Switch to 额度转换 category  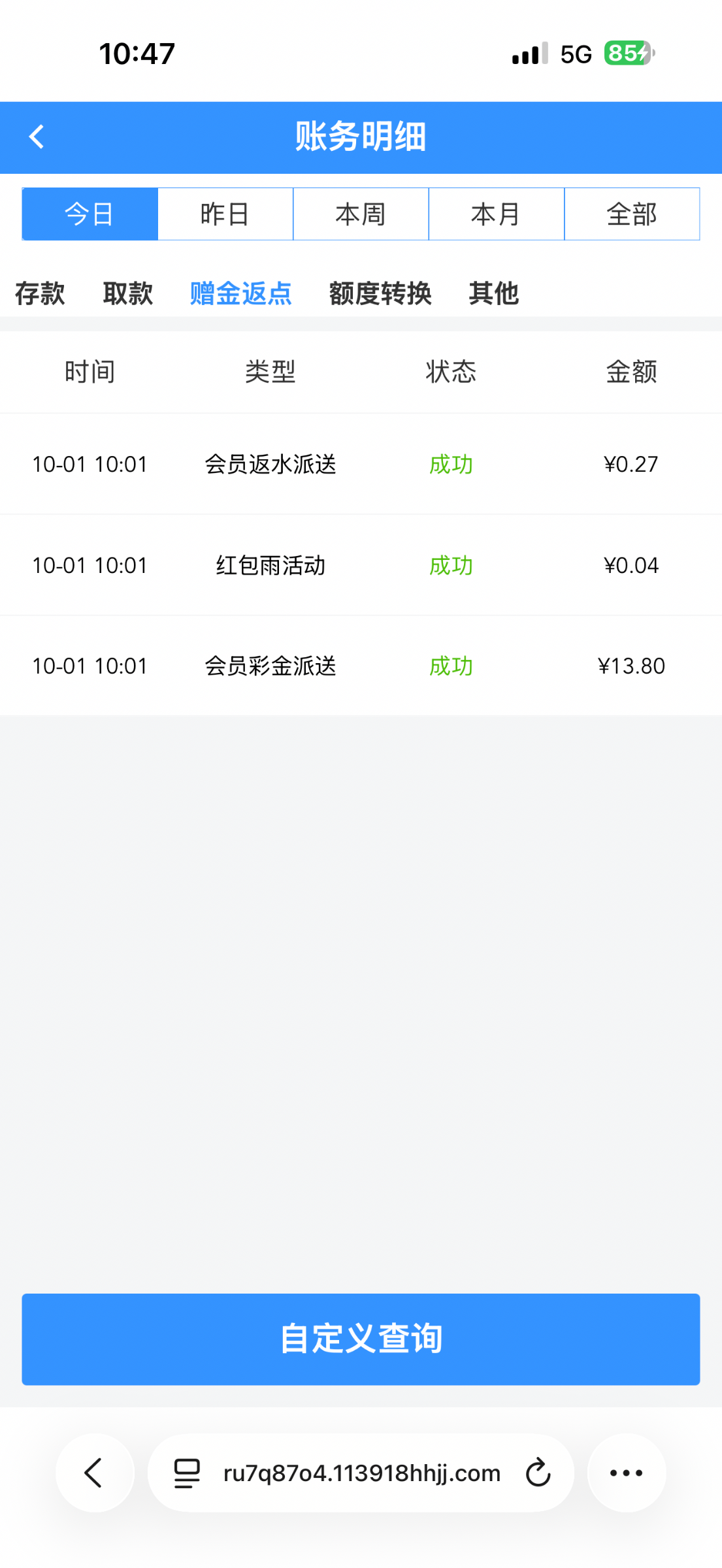380,293
